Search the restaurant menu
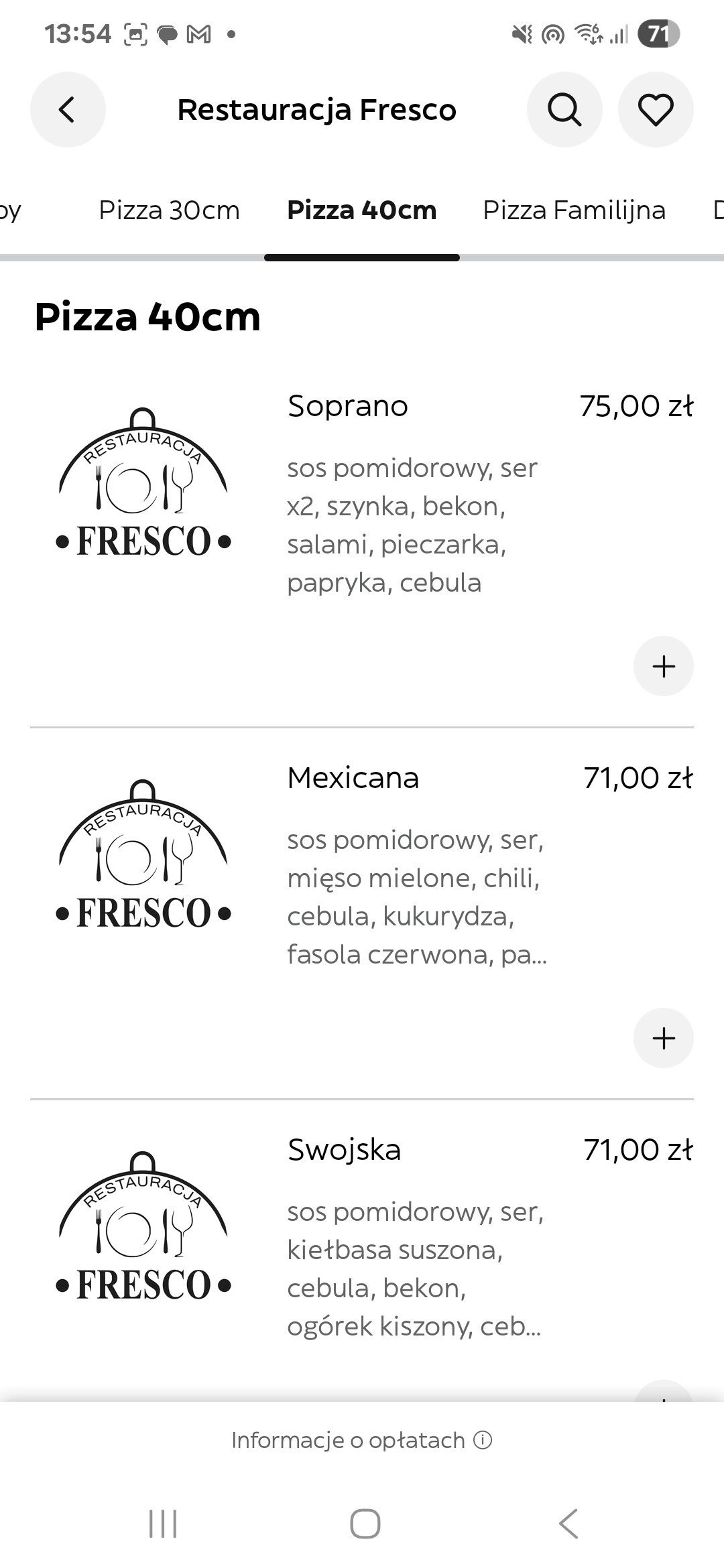Image resolution: width=724 pixels, height=1568 pixels. (x=564, y=110)
